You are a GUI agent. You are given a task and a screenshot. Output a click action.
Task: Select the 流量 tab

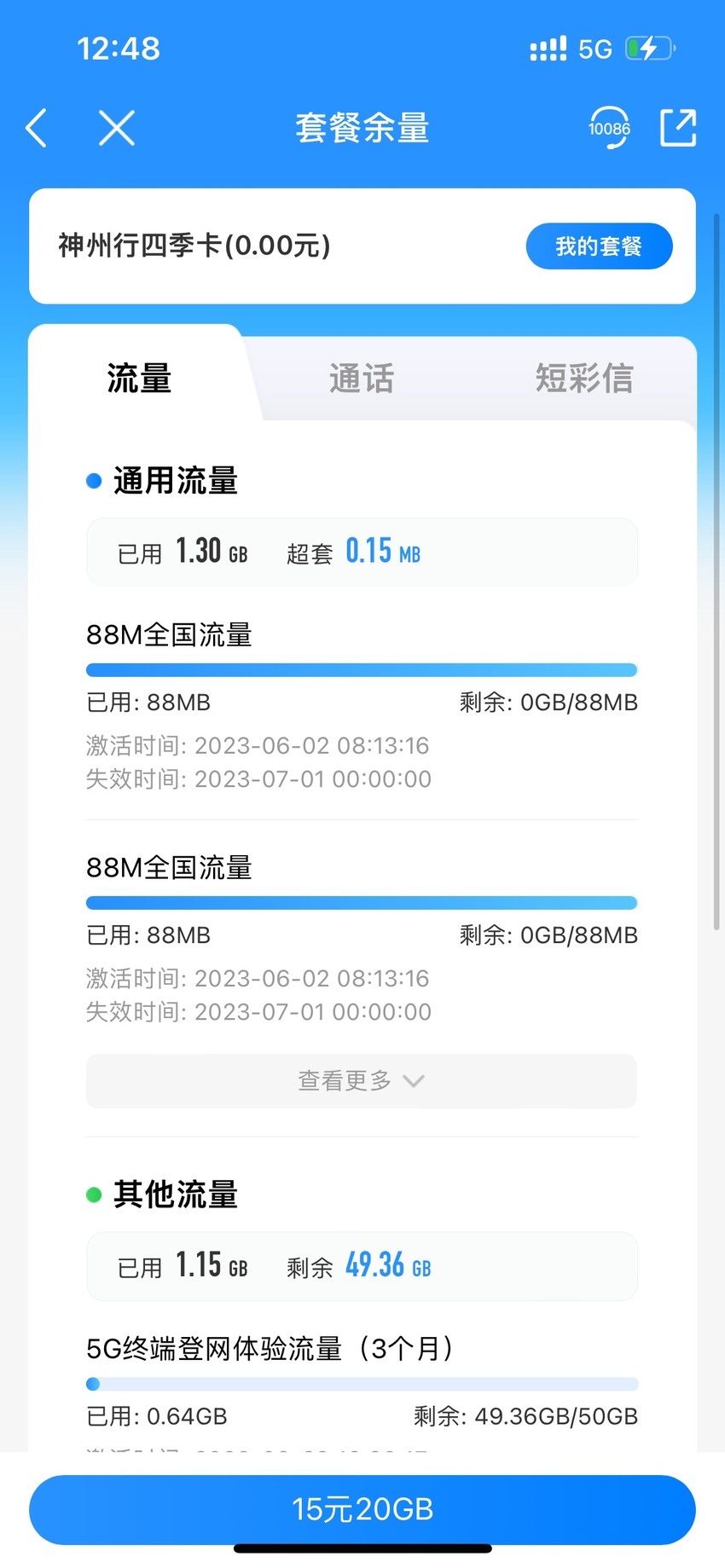pyautogui.click(x=139, y=379)
